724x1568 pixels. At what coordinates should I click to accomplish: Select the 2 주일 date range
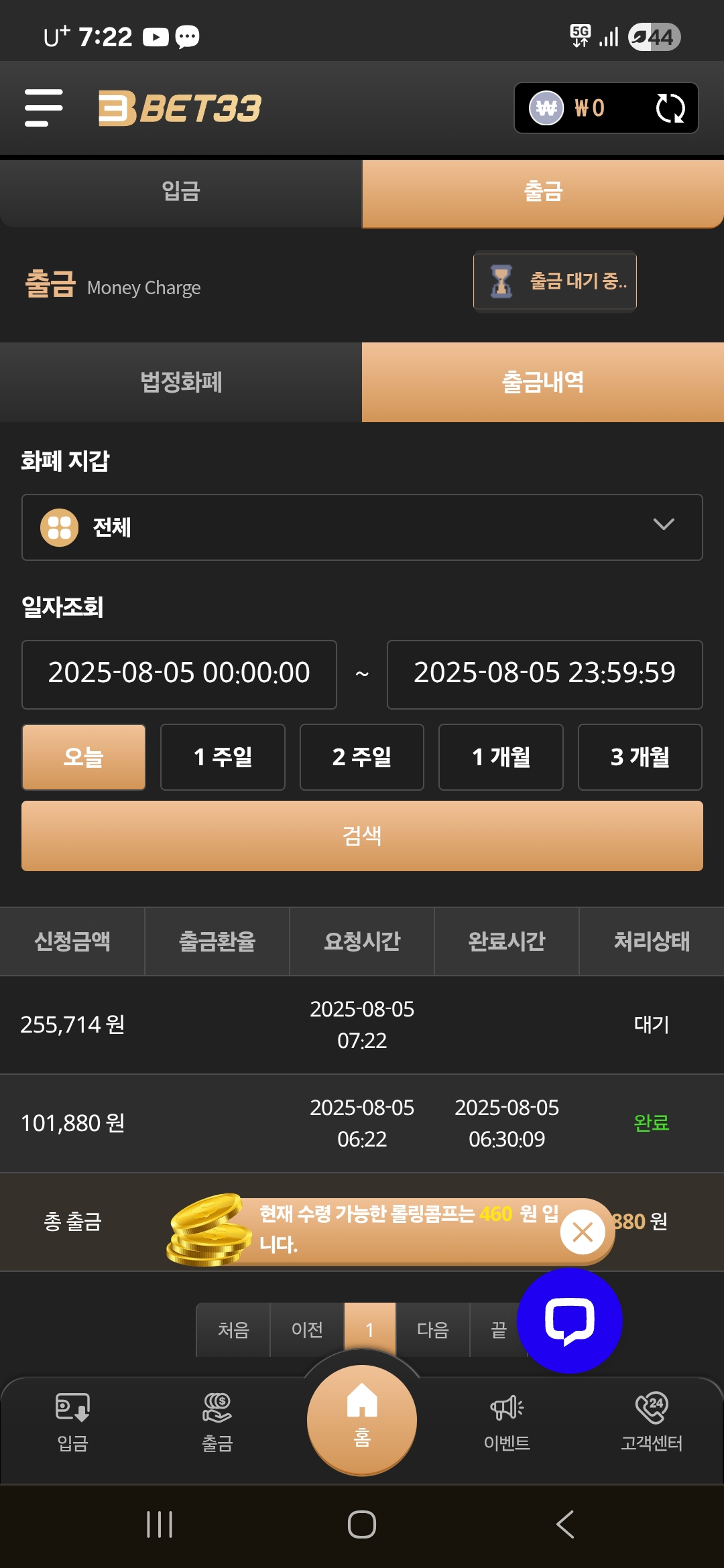coord(362,757)
